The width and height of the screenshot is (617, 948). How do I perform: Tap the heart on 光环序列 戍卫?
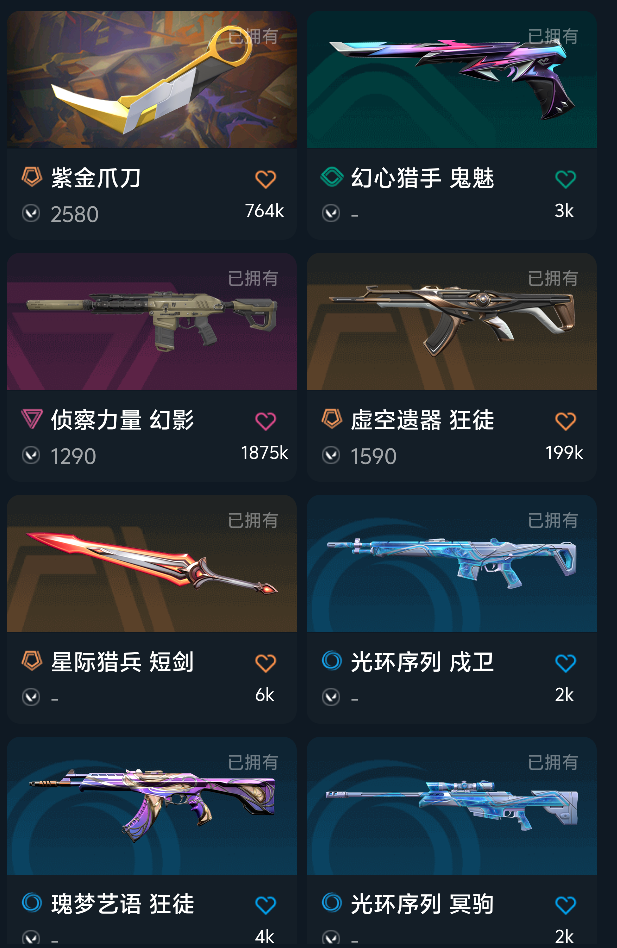(x=565, y=663)
